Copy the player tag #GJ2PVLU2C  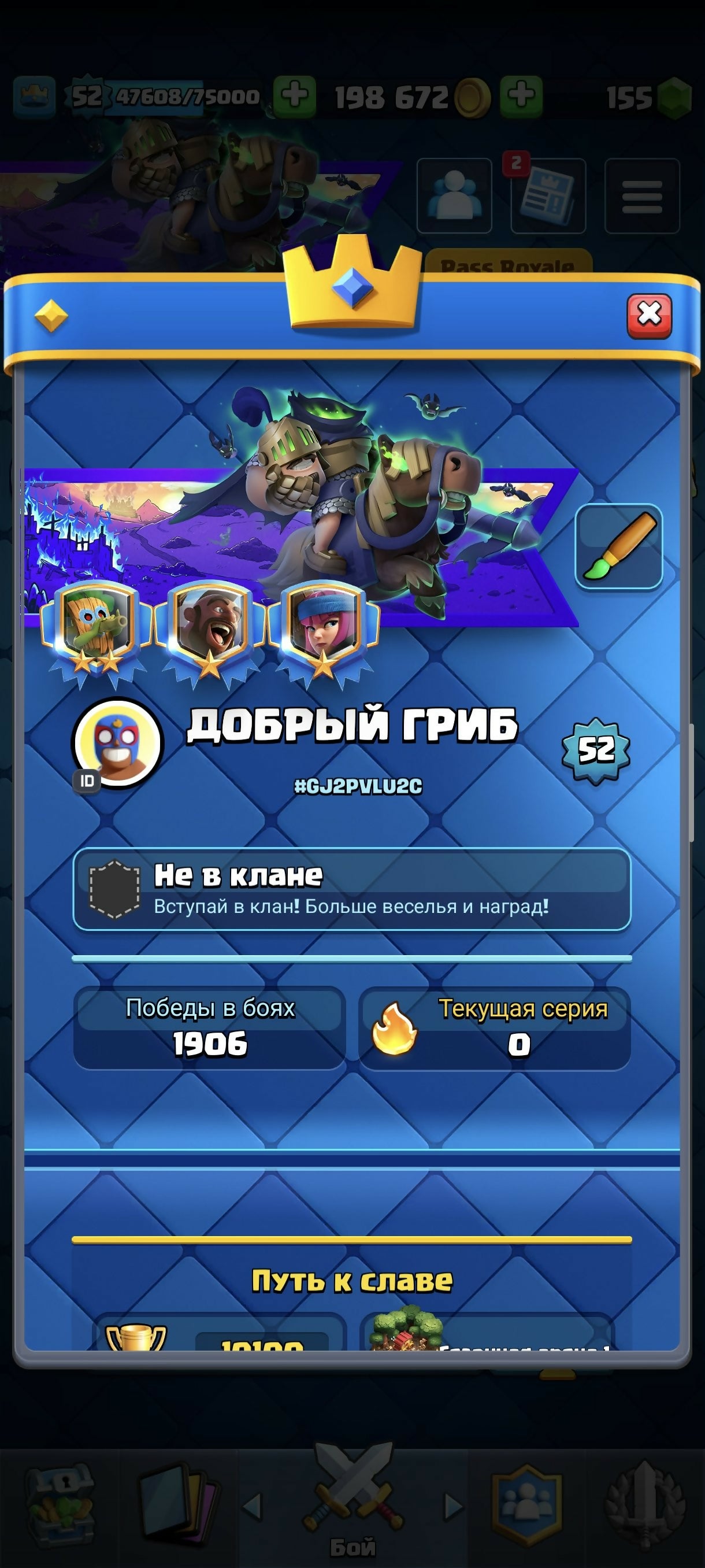358,786
